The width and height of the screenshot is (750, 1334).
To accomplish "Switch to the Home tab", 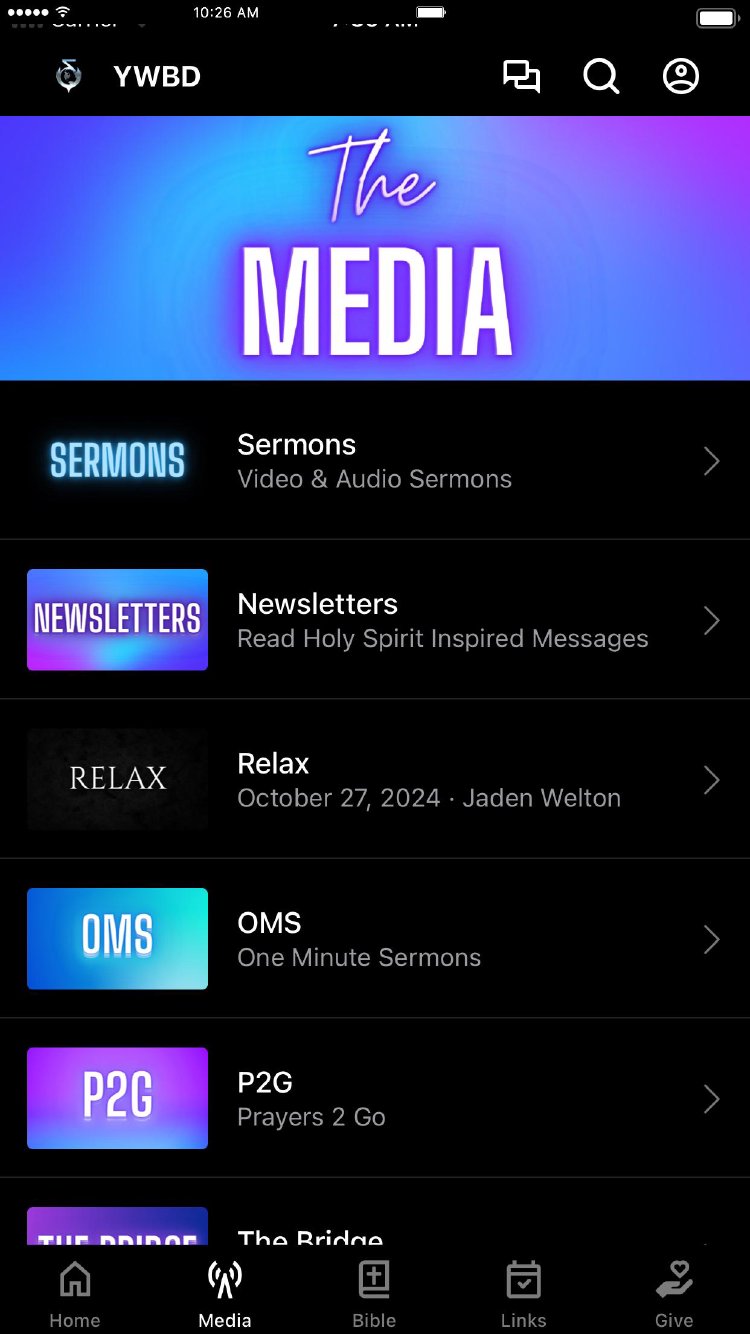I will click(75, 1295).
